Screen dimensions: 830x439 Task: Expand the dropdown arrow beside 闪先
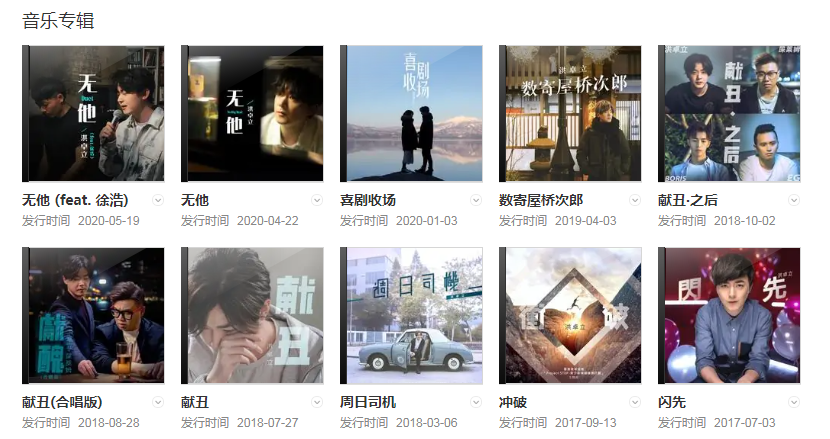coord(794,402)
